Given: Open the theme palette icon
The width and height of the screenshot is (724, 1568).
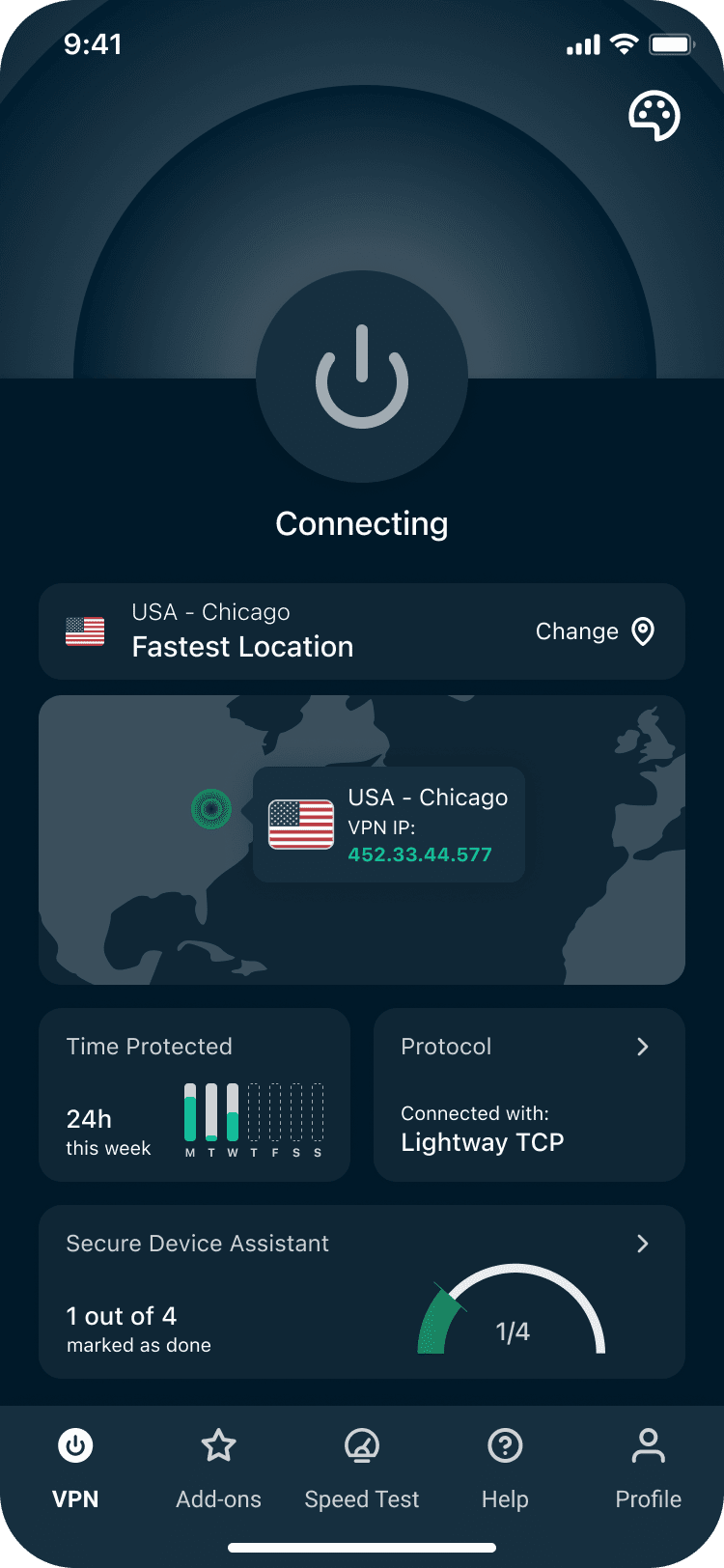Looking at the screenshot, I should coord(654,117).
